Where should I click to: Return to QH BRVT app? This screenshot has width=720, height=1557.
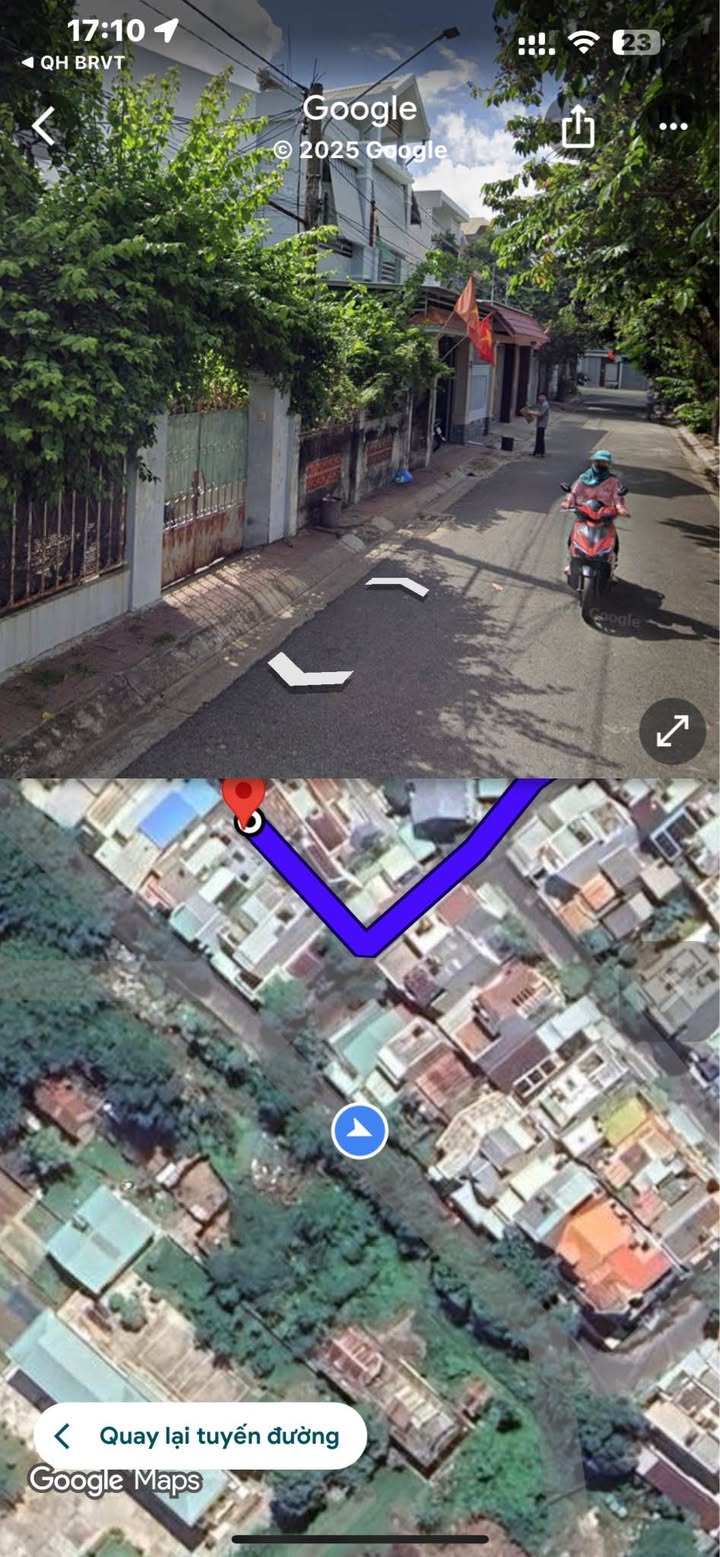(72, 62)
